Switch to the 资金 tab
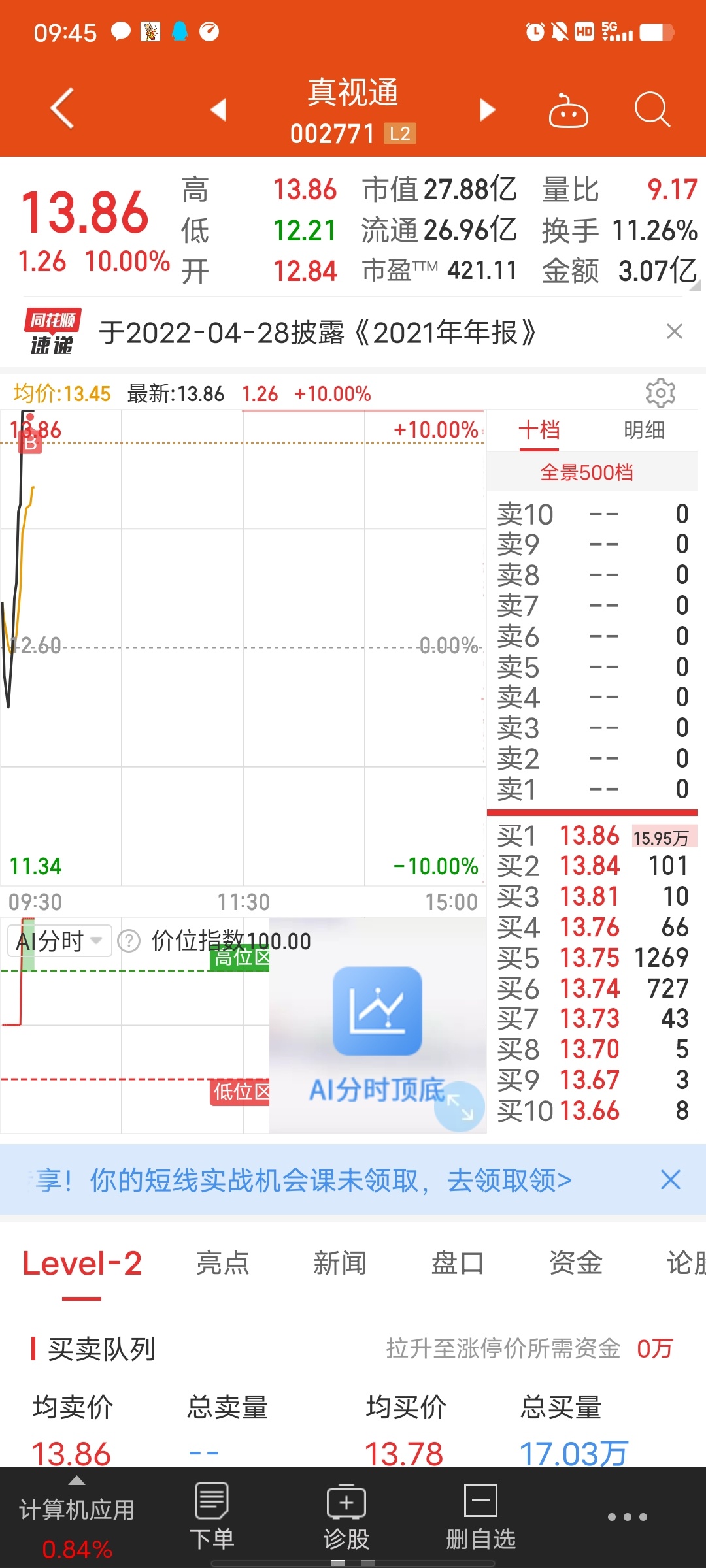Viewport: 706px width, 1568px height. click(575, 1263)
